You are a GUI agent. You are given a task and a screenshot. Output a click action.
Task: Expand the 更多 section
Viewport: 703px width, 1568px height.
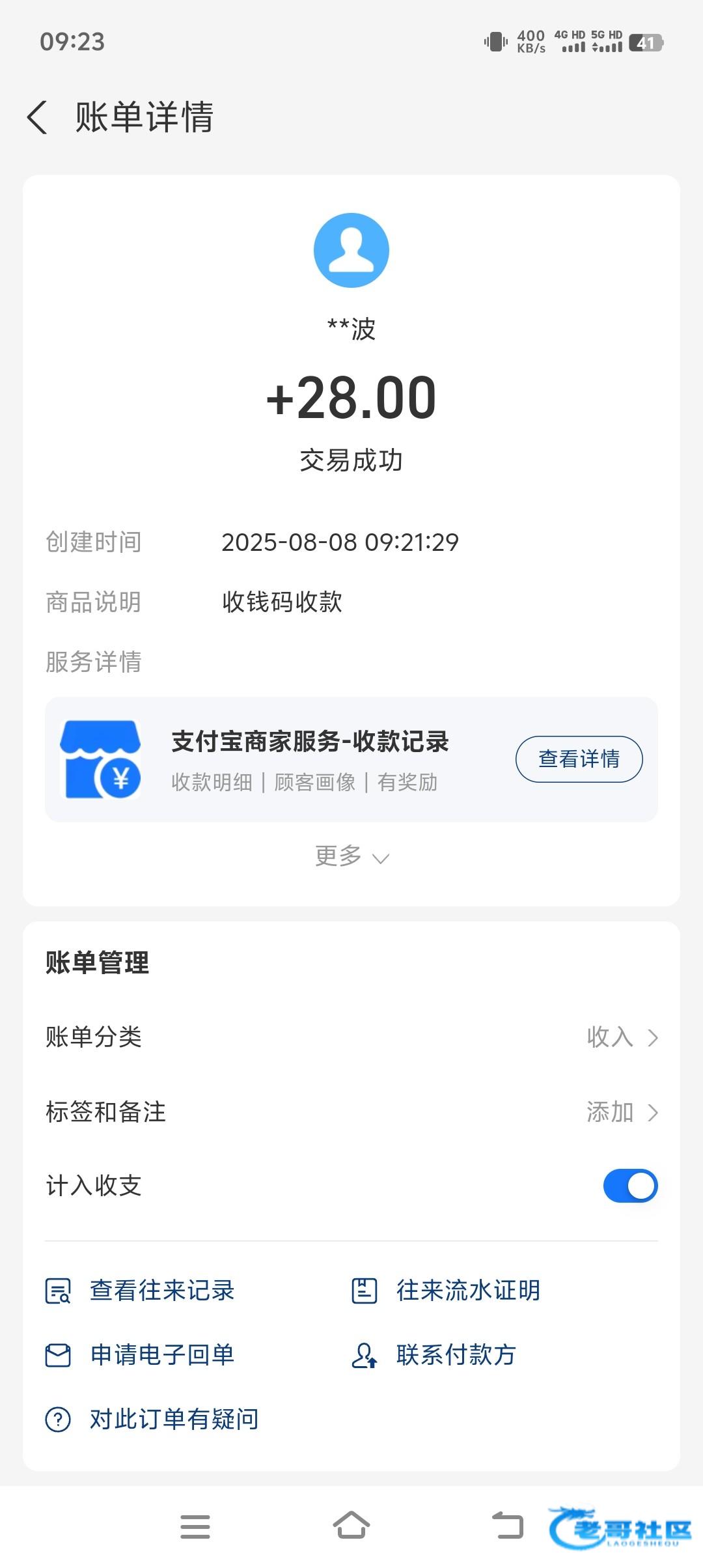click(x=351, y=856)
